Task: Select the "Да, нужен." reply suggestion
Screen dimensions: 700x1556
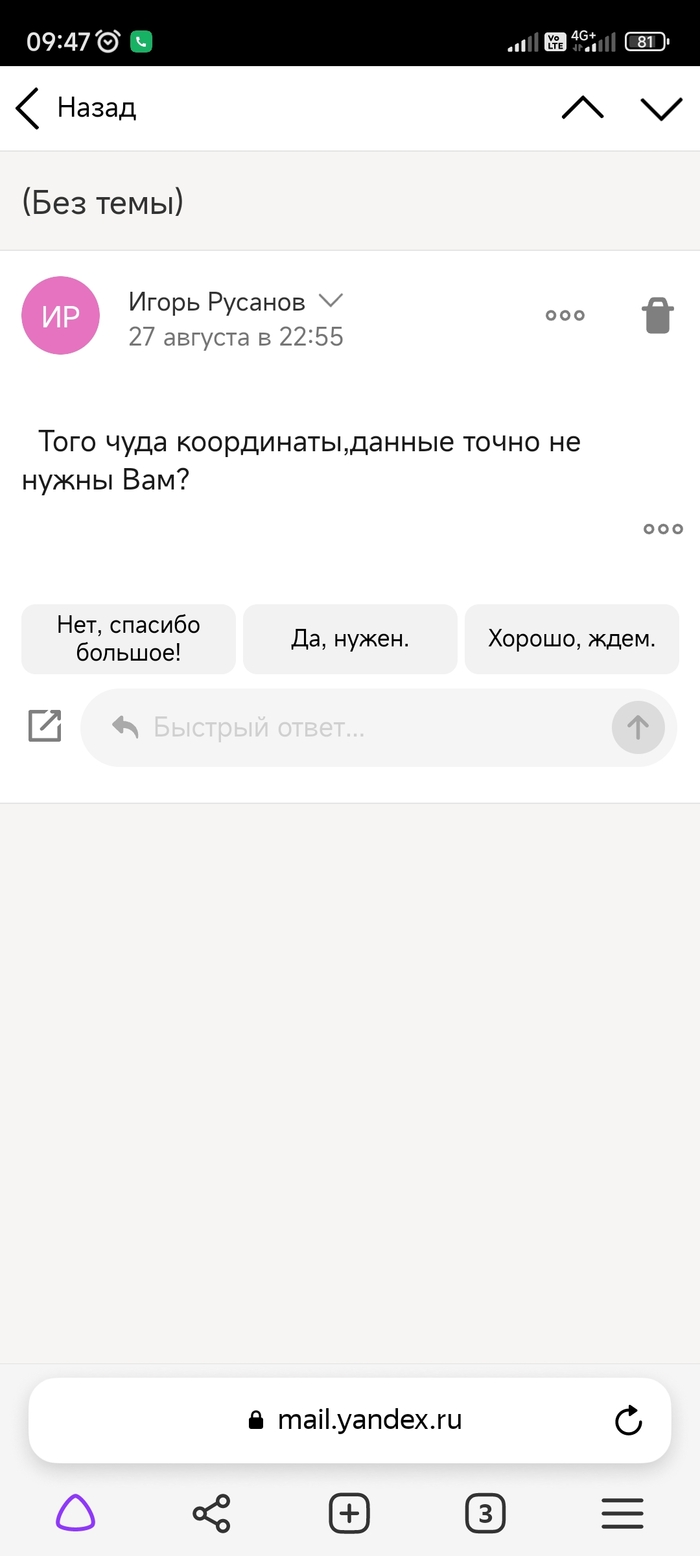Action: pos(350,639)
